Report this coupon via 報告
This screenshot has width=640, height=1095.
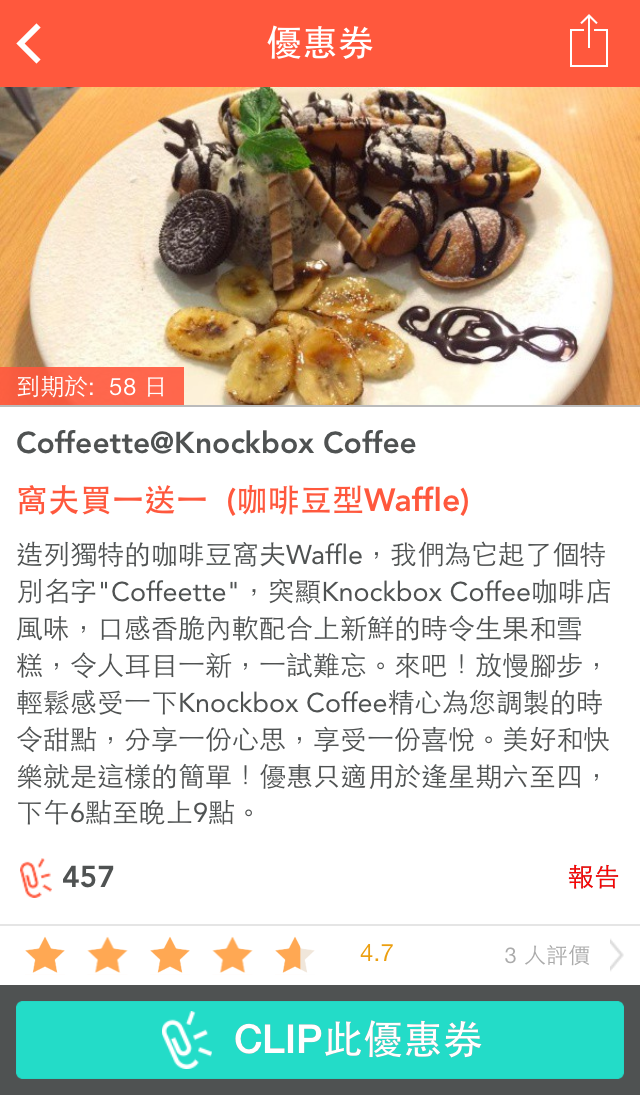[593, 877]
